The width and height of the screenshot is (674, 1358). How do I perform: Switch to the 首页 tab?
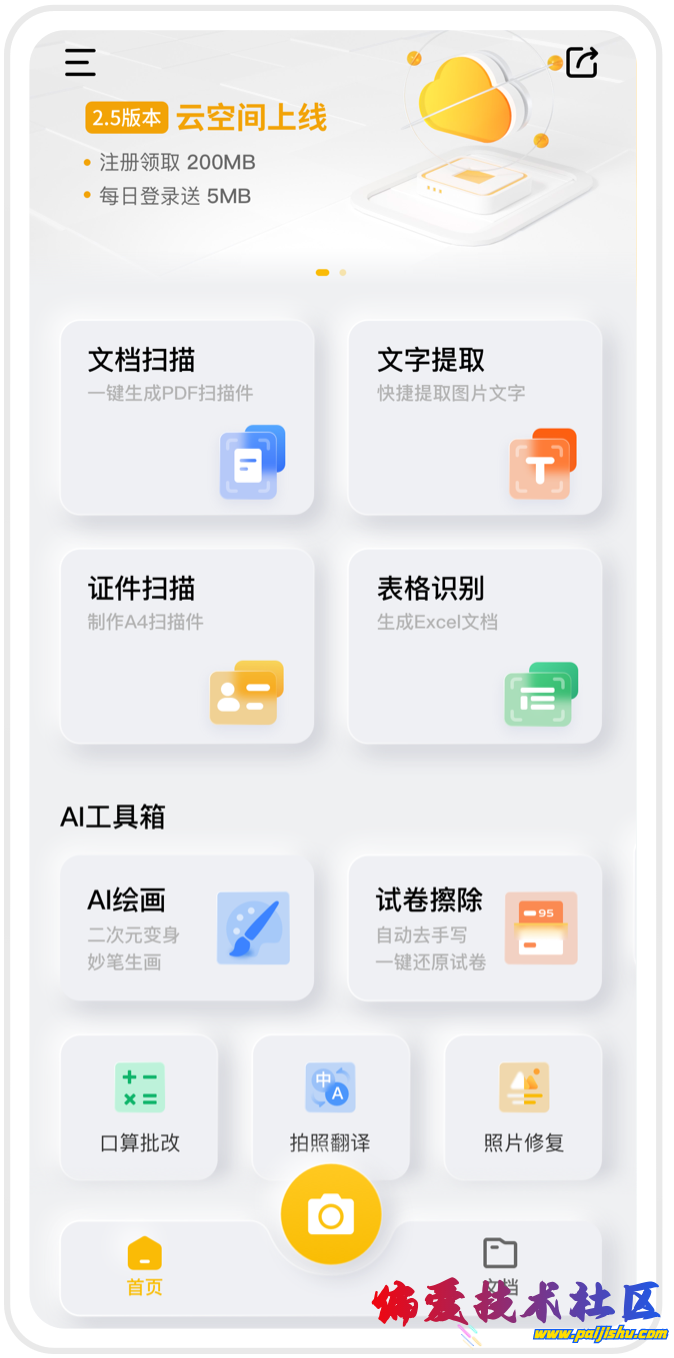[x=145, y=1266]
